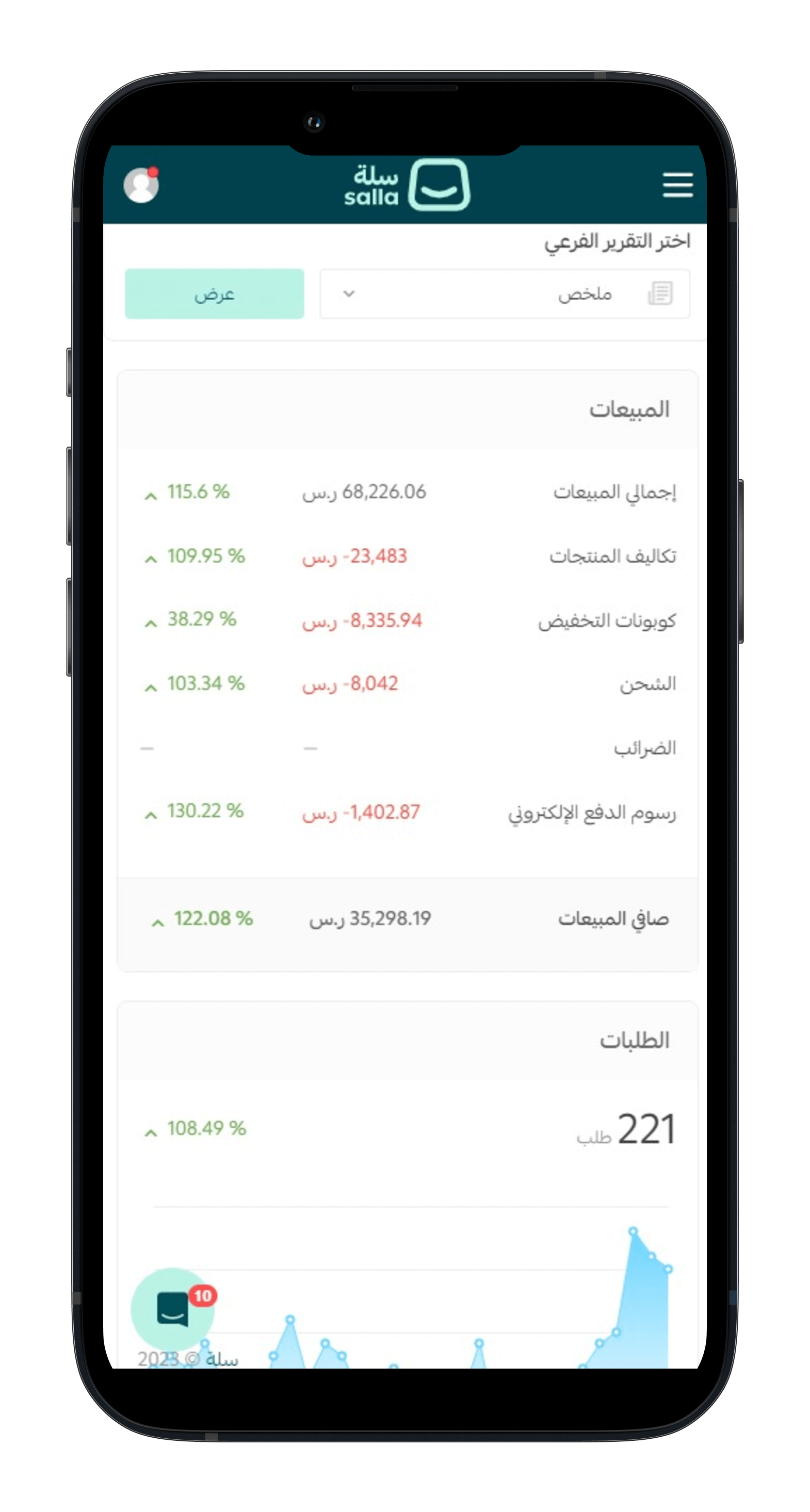
Task: Open the hamburger menu
Action: pyautogui.click(x=677, y=185)
